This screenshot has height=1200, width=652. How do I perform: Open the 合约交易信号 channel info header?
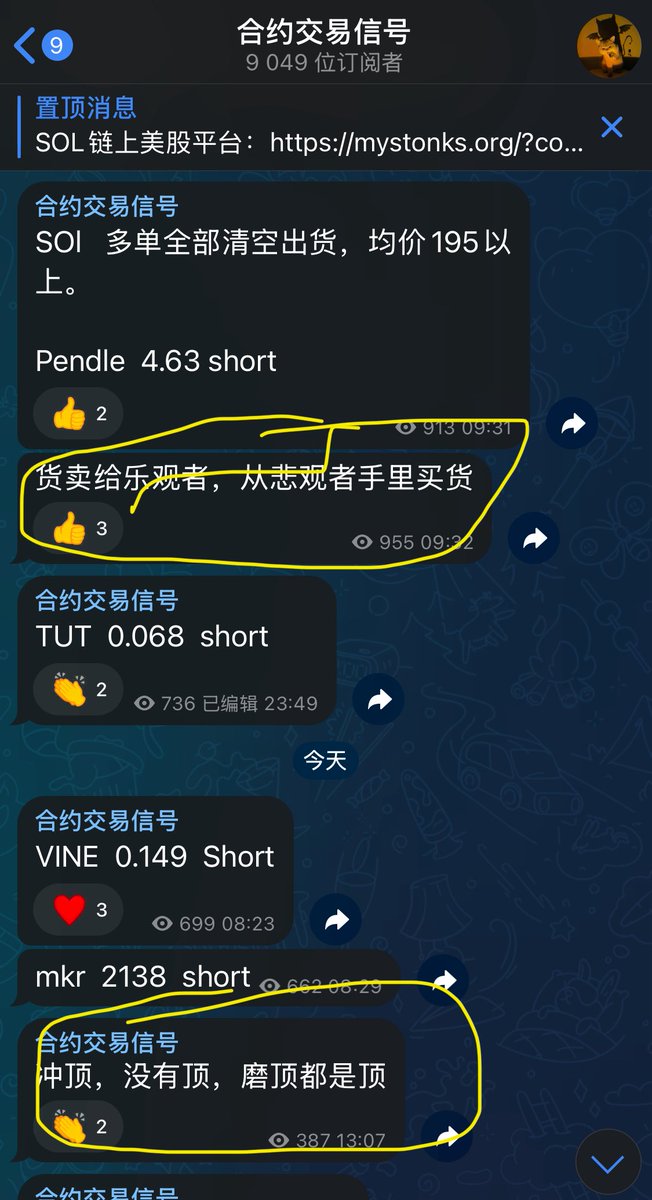[323, 44]
